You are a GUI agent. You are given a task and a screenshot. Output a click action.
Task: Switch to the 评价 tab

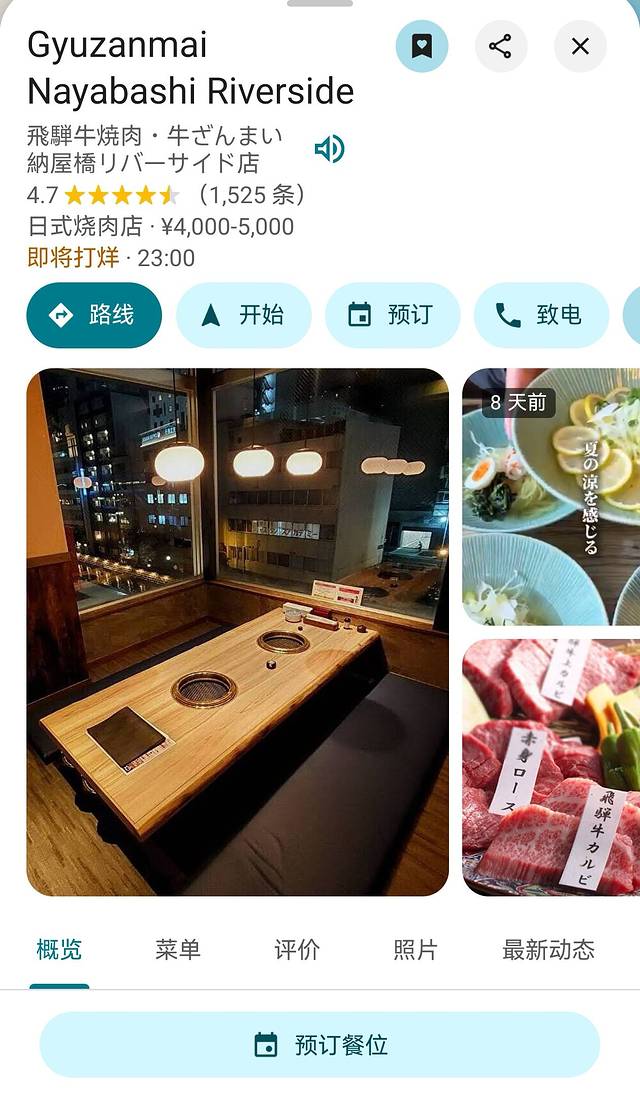[297, 950]
